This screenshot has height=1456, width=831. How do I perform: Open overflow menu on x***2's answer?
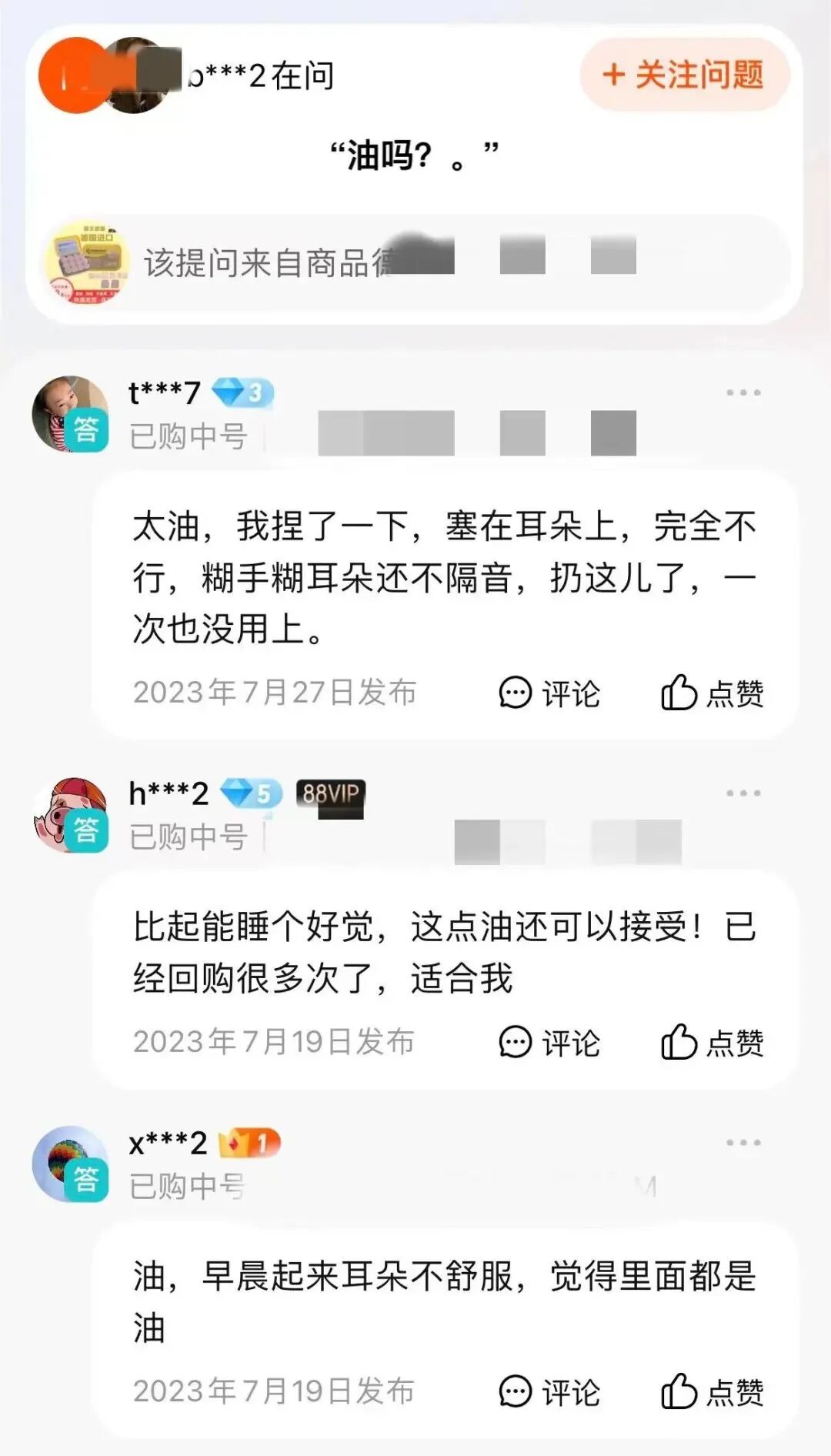[743, 1143]
